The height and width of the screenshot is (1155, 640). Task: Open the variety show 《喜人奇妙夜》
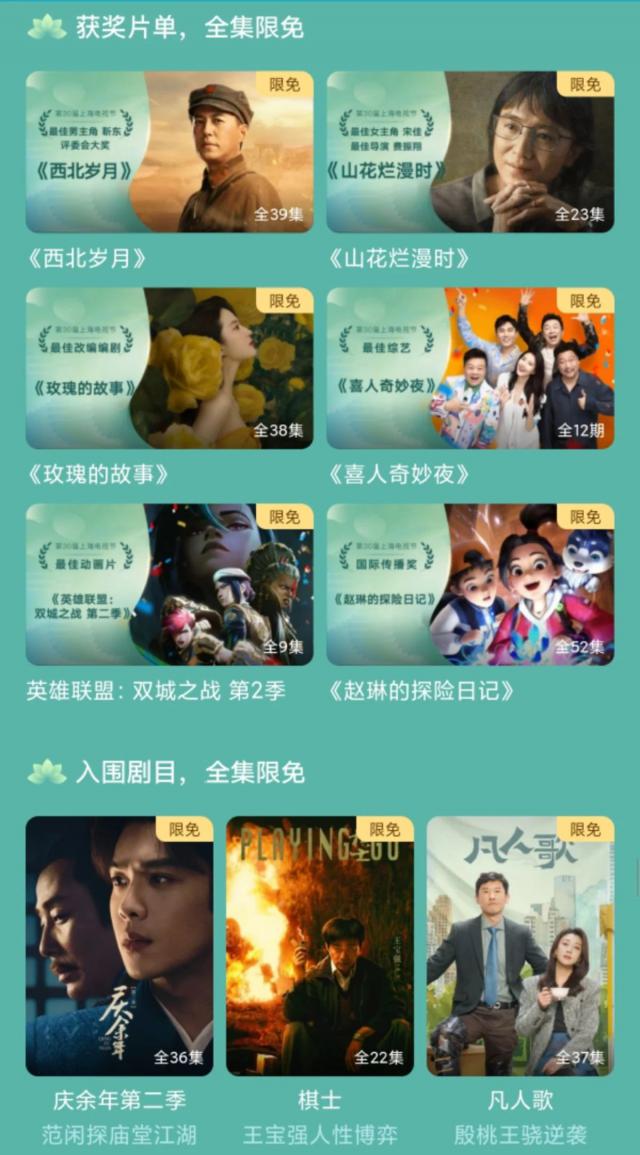pos(470,368)
